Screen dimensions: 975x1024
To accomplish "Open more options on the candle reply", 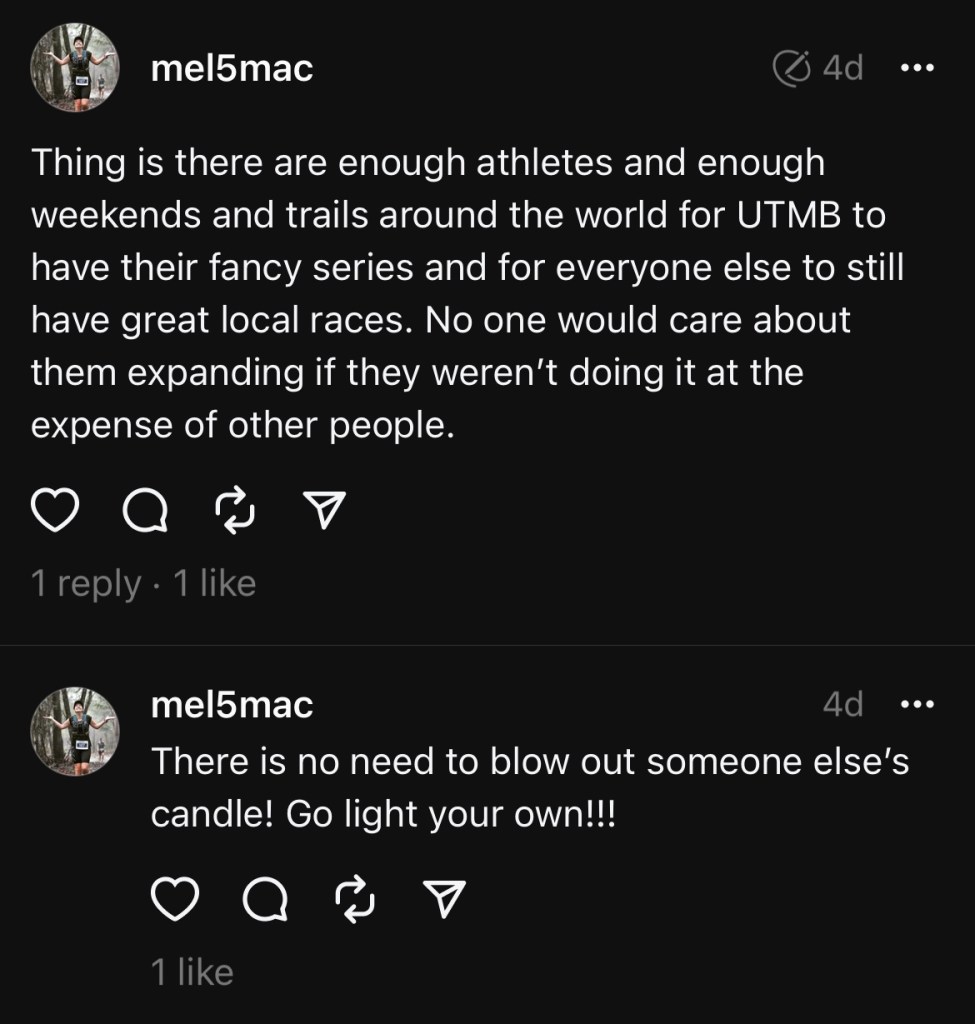I will click(917, 705).
